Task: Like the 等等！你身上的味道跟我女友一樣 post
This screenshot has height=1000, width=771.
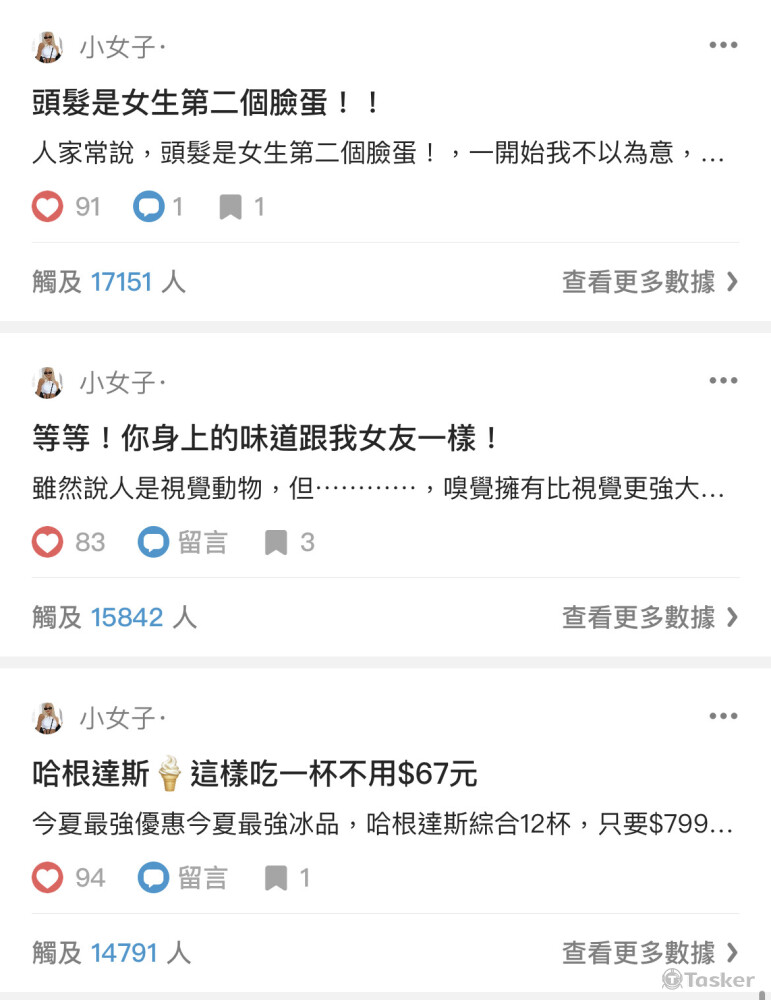Action: coord(47,542)
